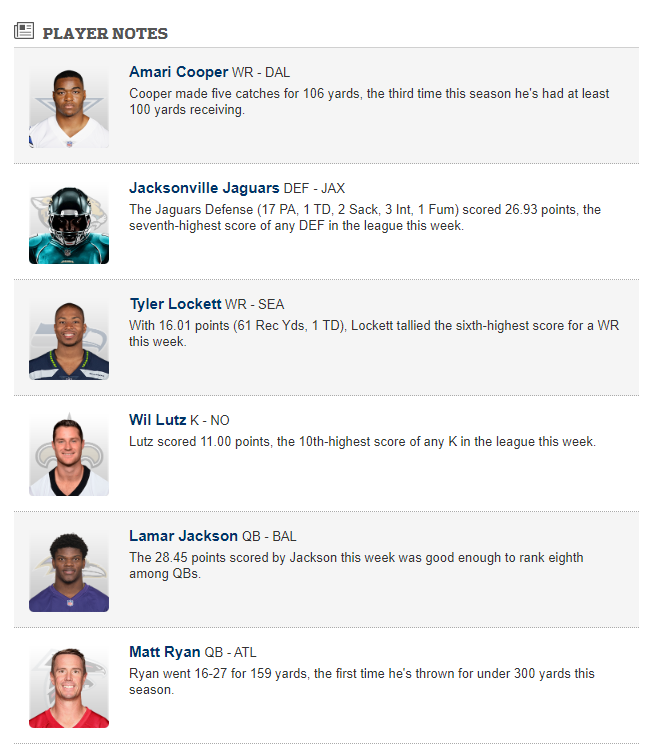Screen dimensions: 651x755
Task: Tap Matt Ryan's headshot photo
Action: click(x=69, y=687)
